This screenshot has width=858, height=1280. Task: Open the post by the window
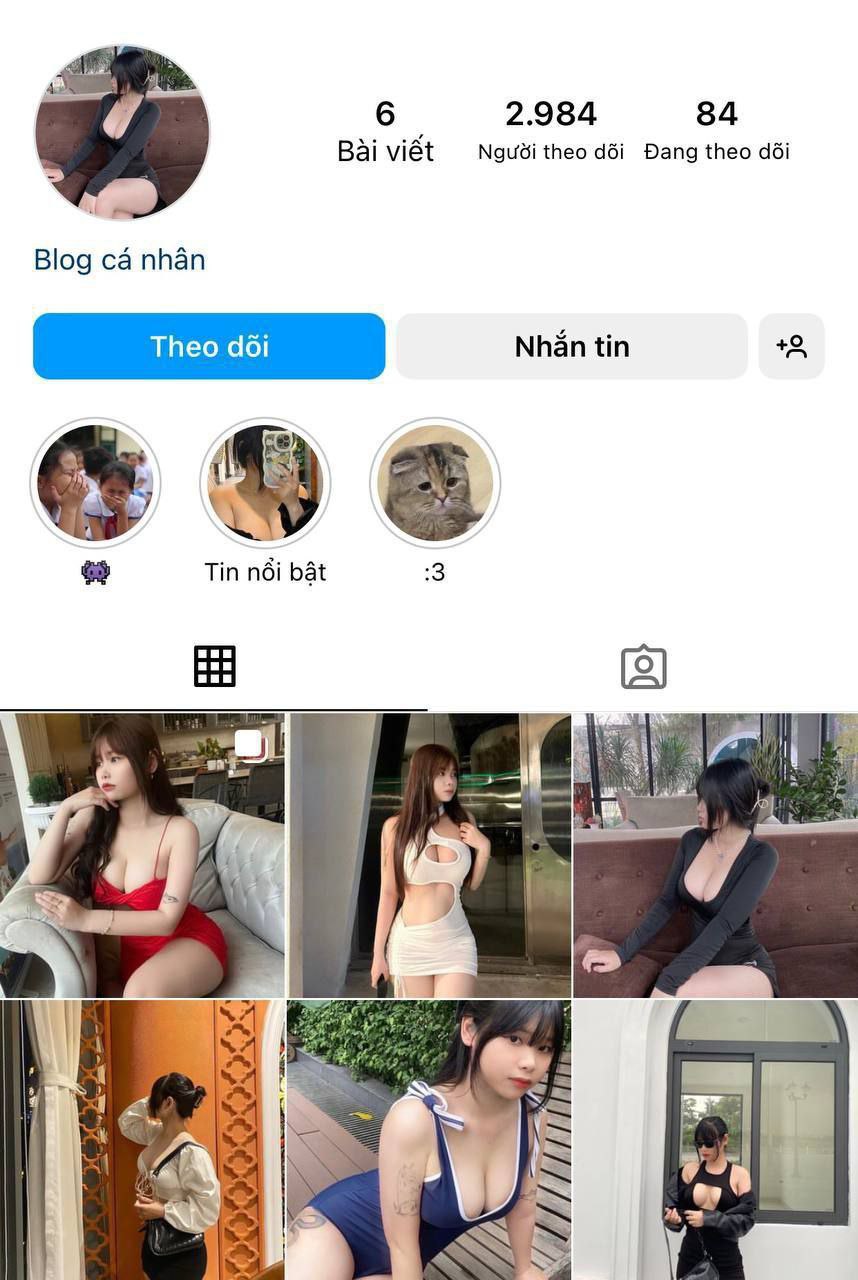[715, 1140]
